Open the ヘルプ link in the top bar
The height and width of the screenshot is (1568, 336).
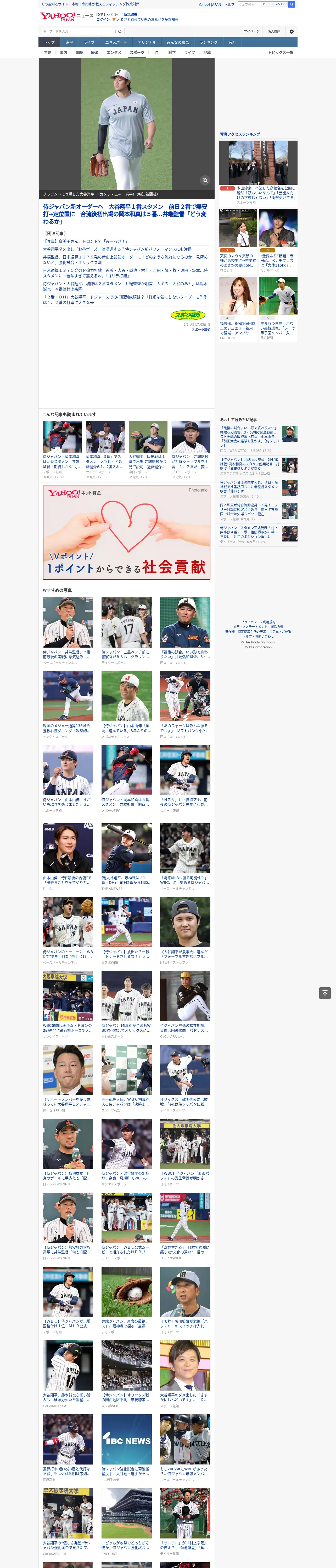coord(229,4)
